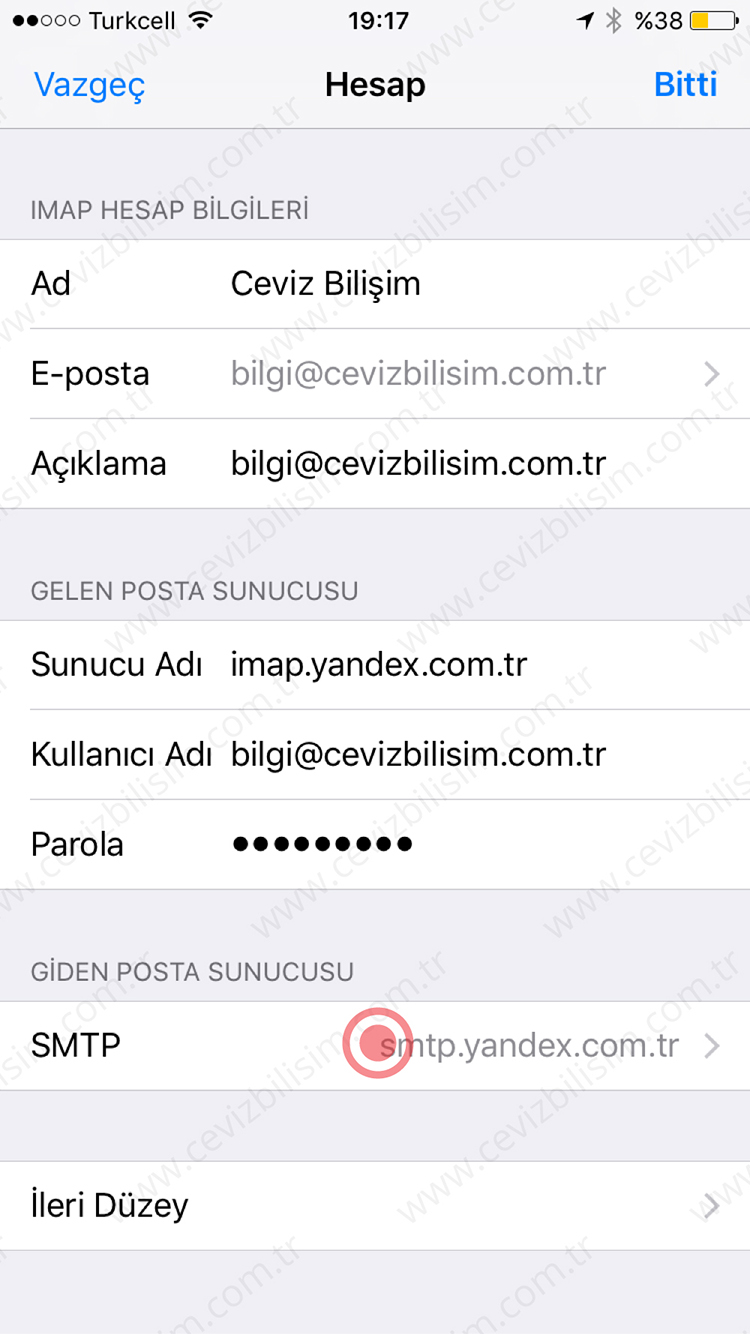Tap Vazgeç to cancel account editing
Image resolution: width=750 pixels, height=1334 pixels.
point(89,85)
